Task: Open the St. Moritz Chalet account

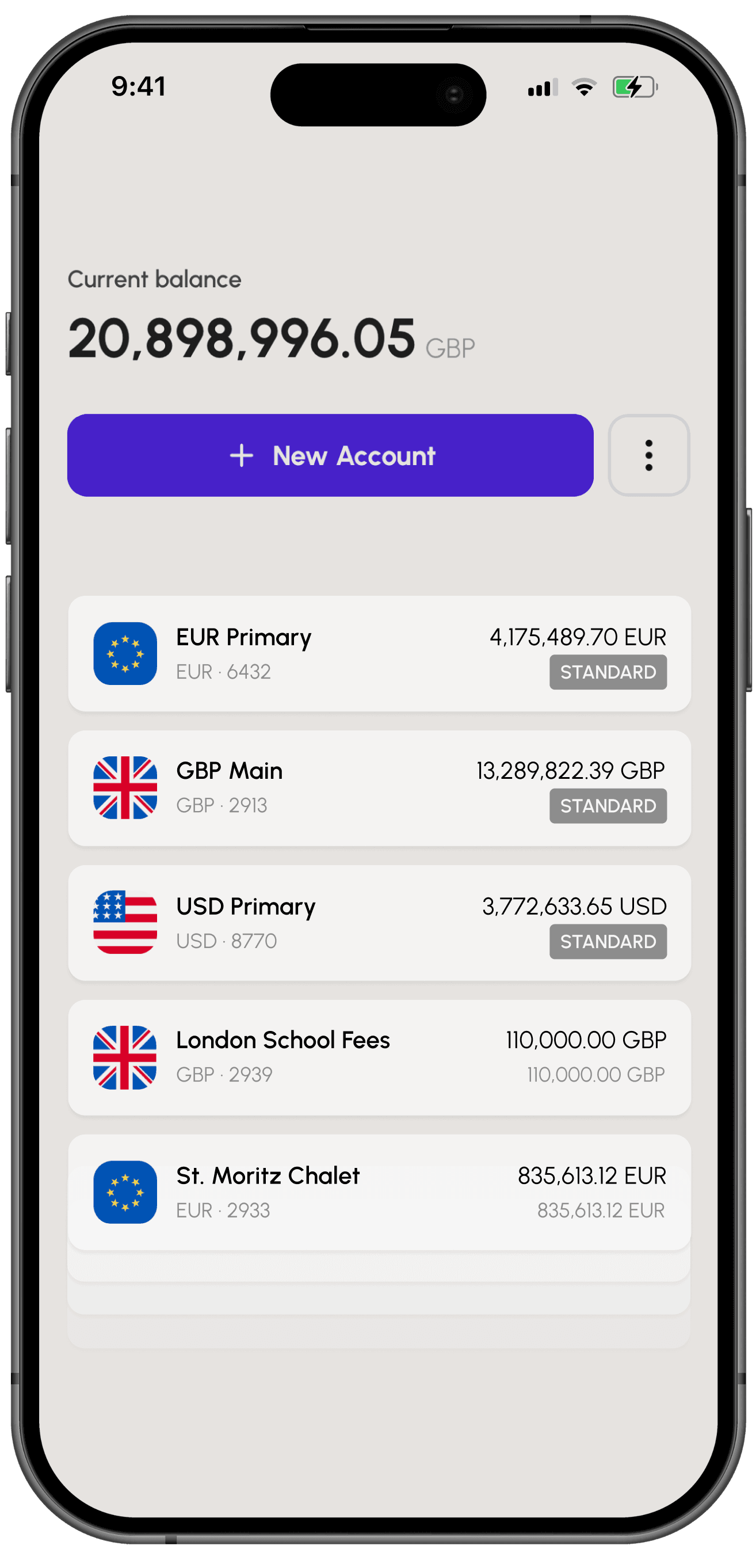Action: pos(379,1192)
